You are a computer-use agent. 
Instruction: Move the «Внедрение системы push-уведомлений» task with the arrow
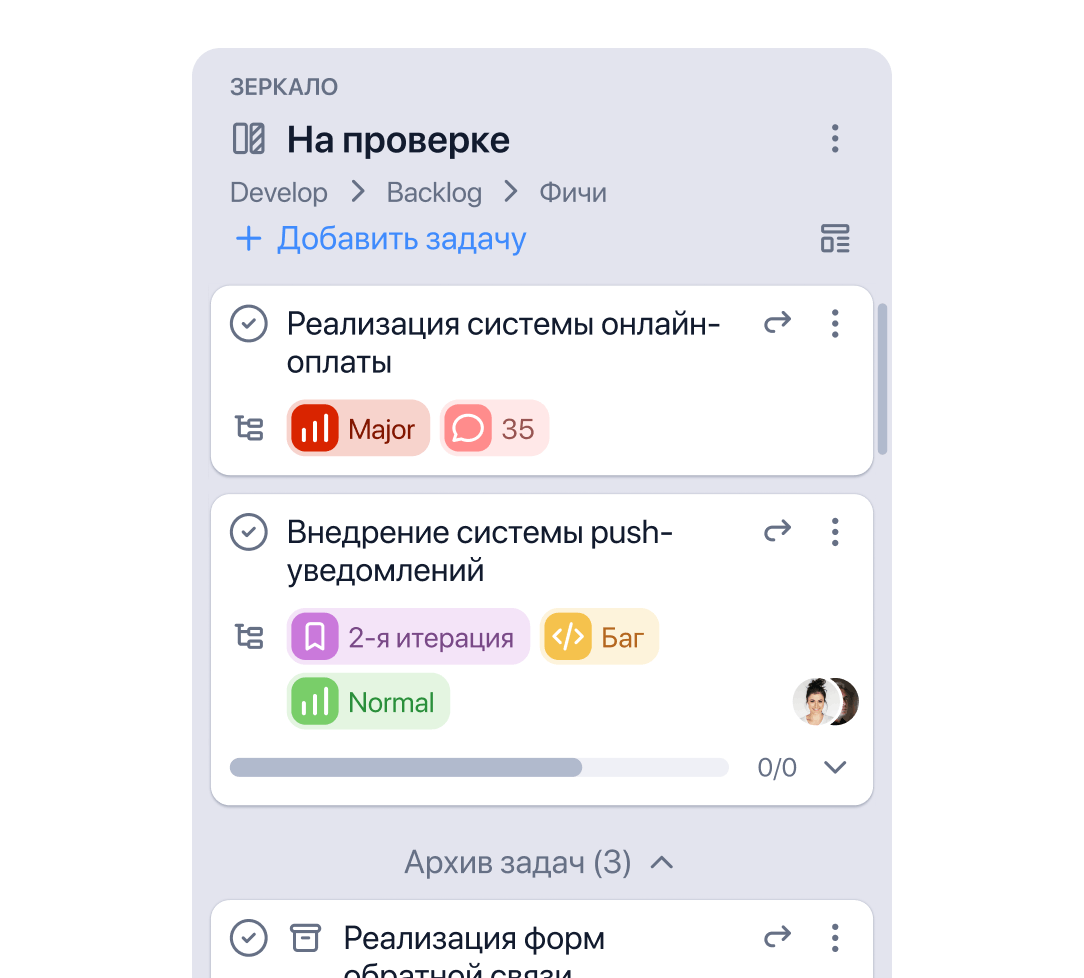click(777, 531)
